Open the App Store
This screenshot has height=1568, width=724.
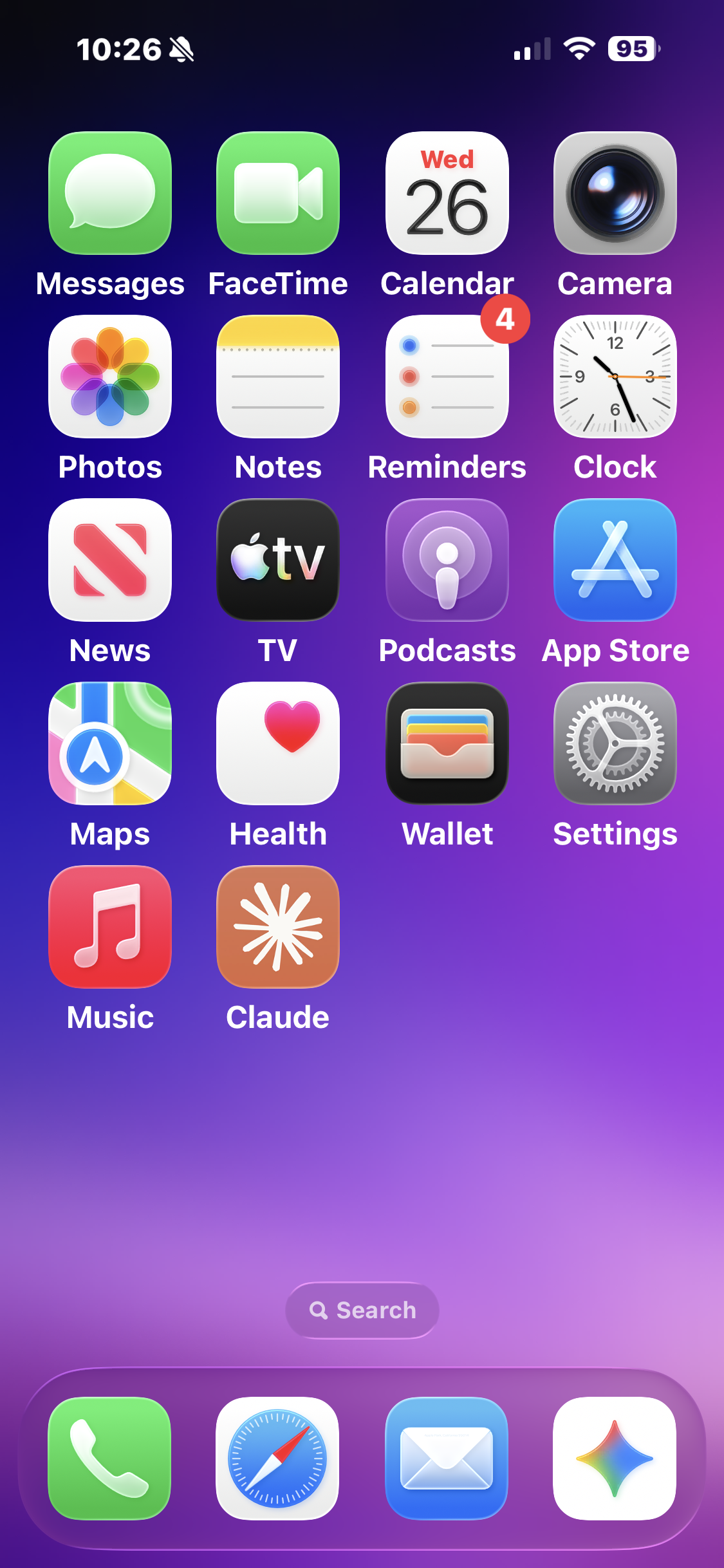[x=615, y=560]
